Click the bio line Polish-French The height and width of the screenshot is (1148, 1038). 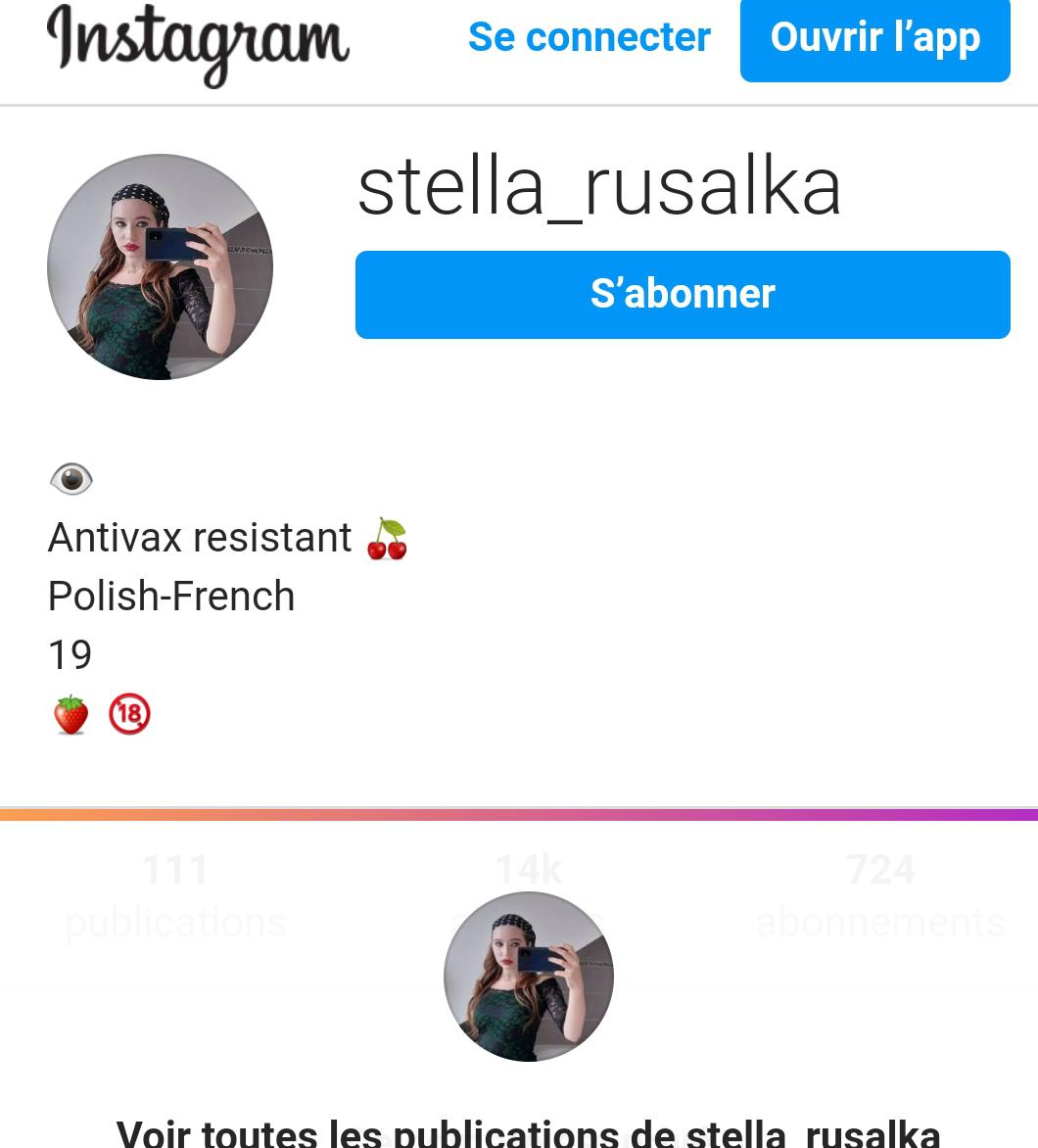tap(171, 596)
